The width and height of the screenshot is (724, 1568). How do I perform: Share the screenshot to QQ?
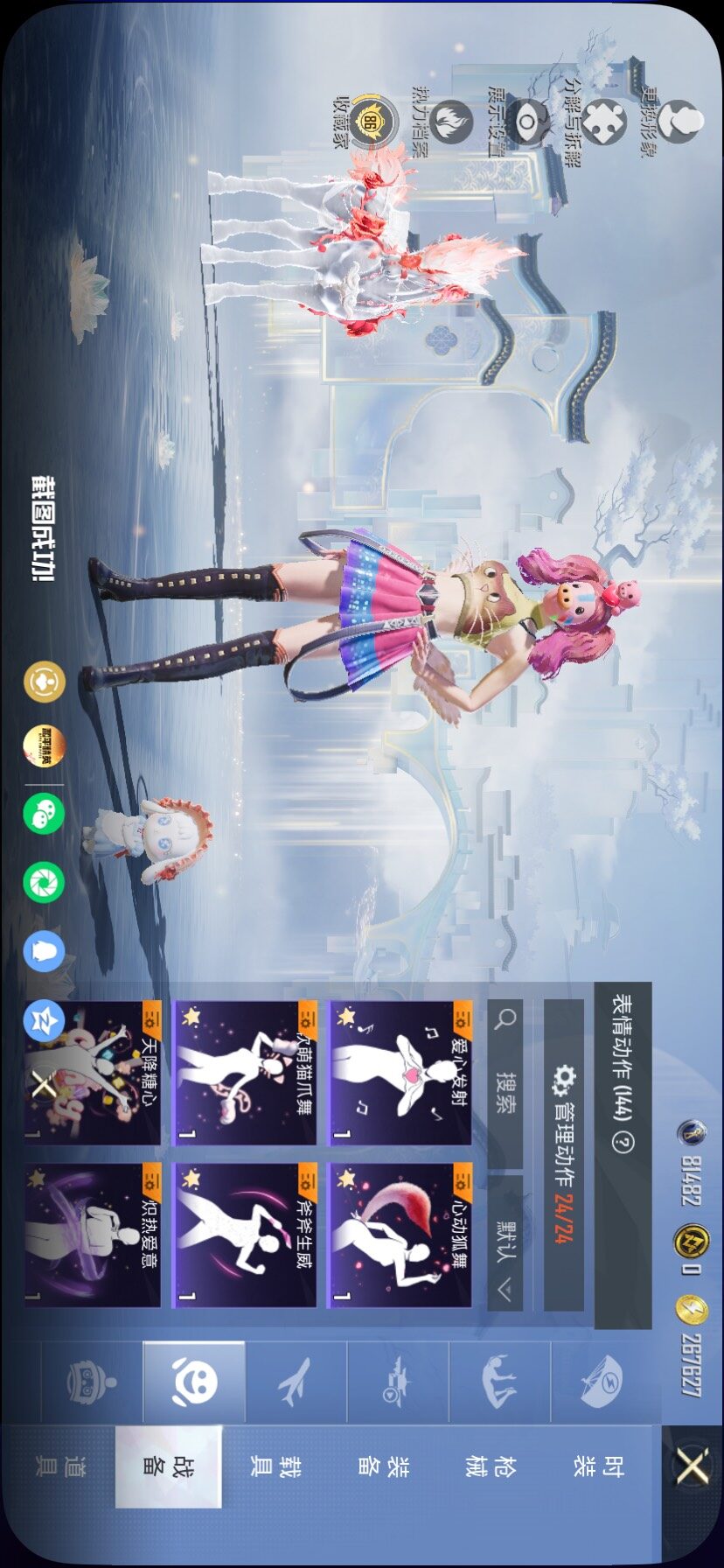[x=44, y=950]
